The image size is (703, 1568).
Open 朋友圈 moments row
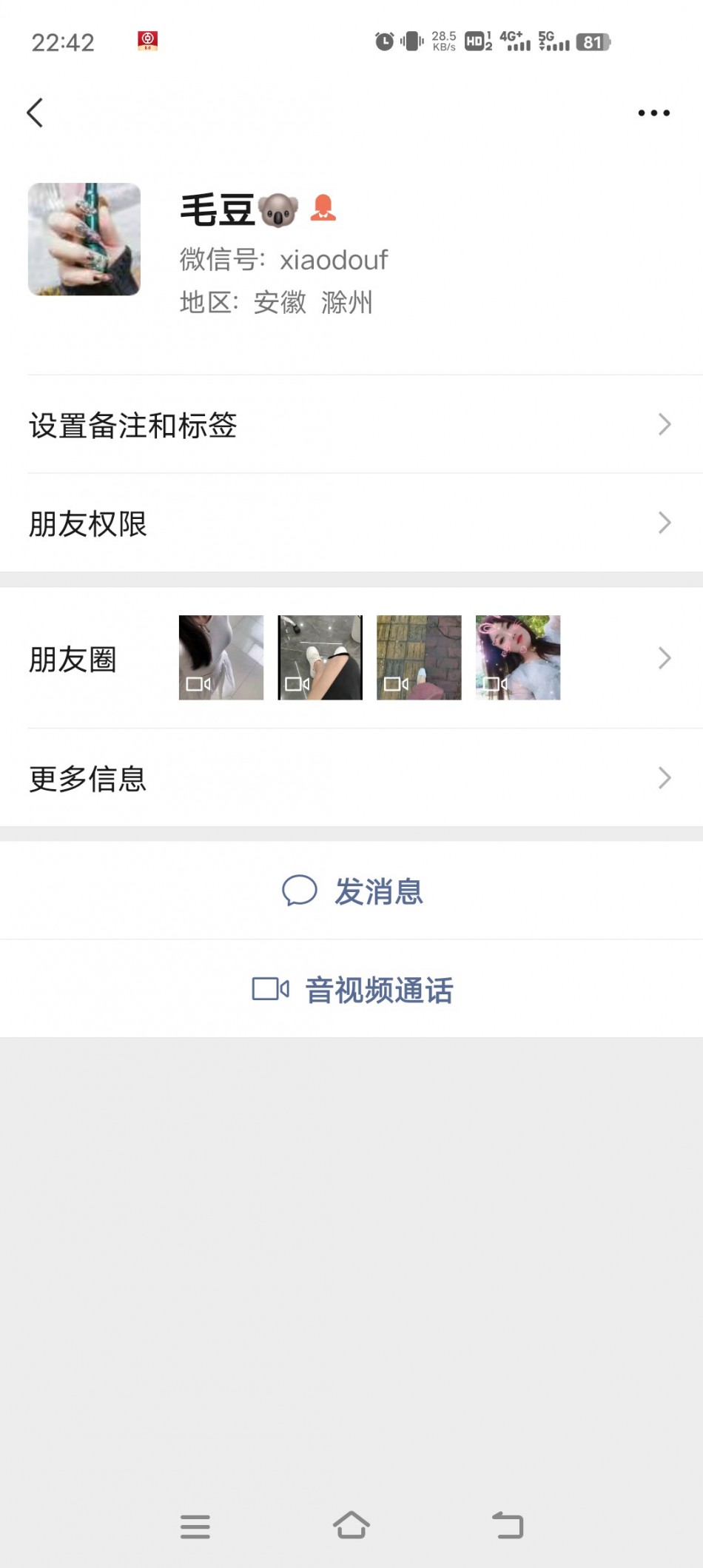coord(351,658)
